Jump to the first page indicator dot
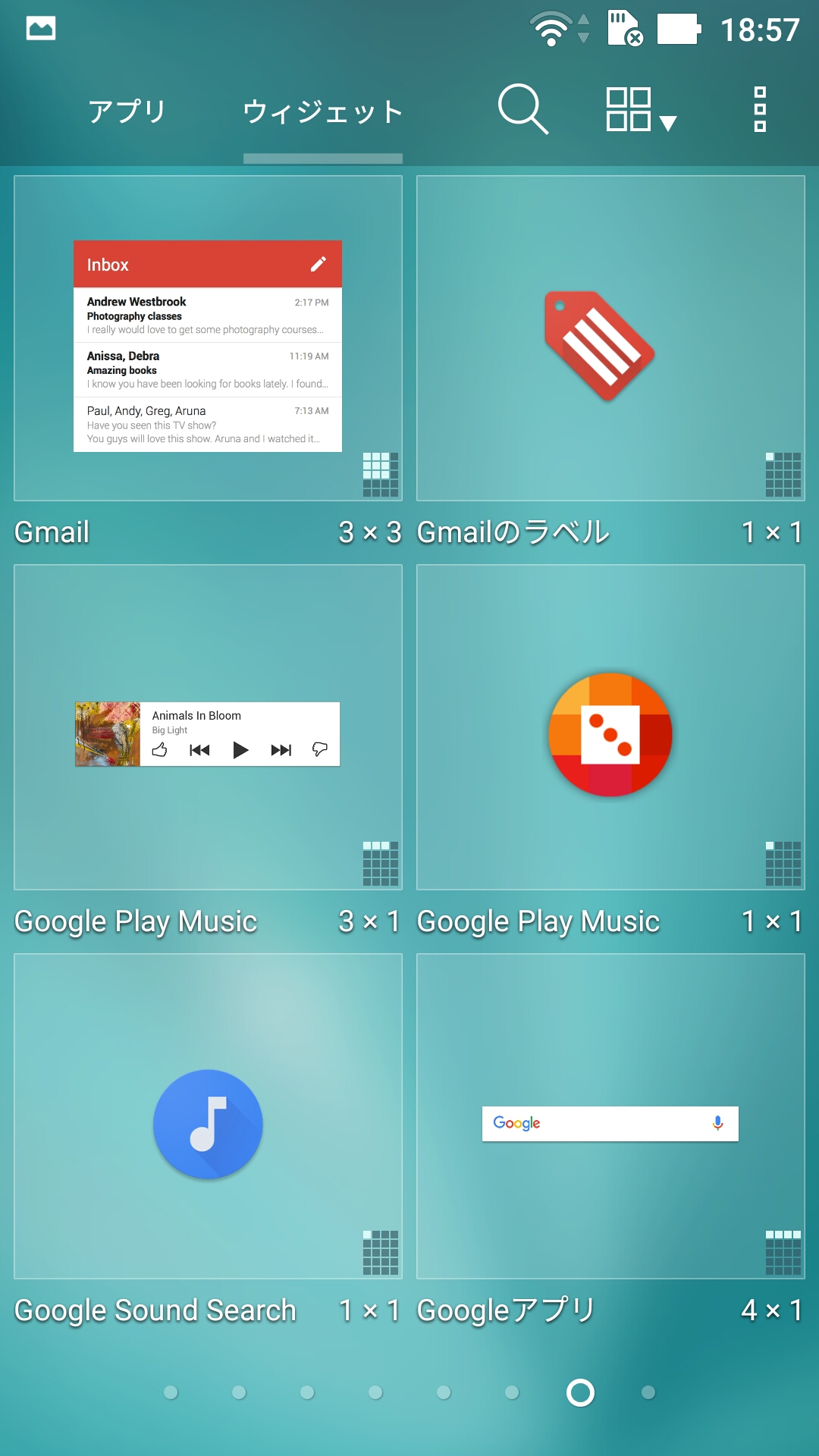 tap(171, 1392)
